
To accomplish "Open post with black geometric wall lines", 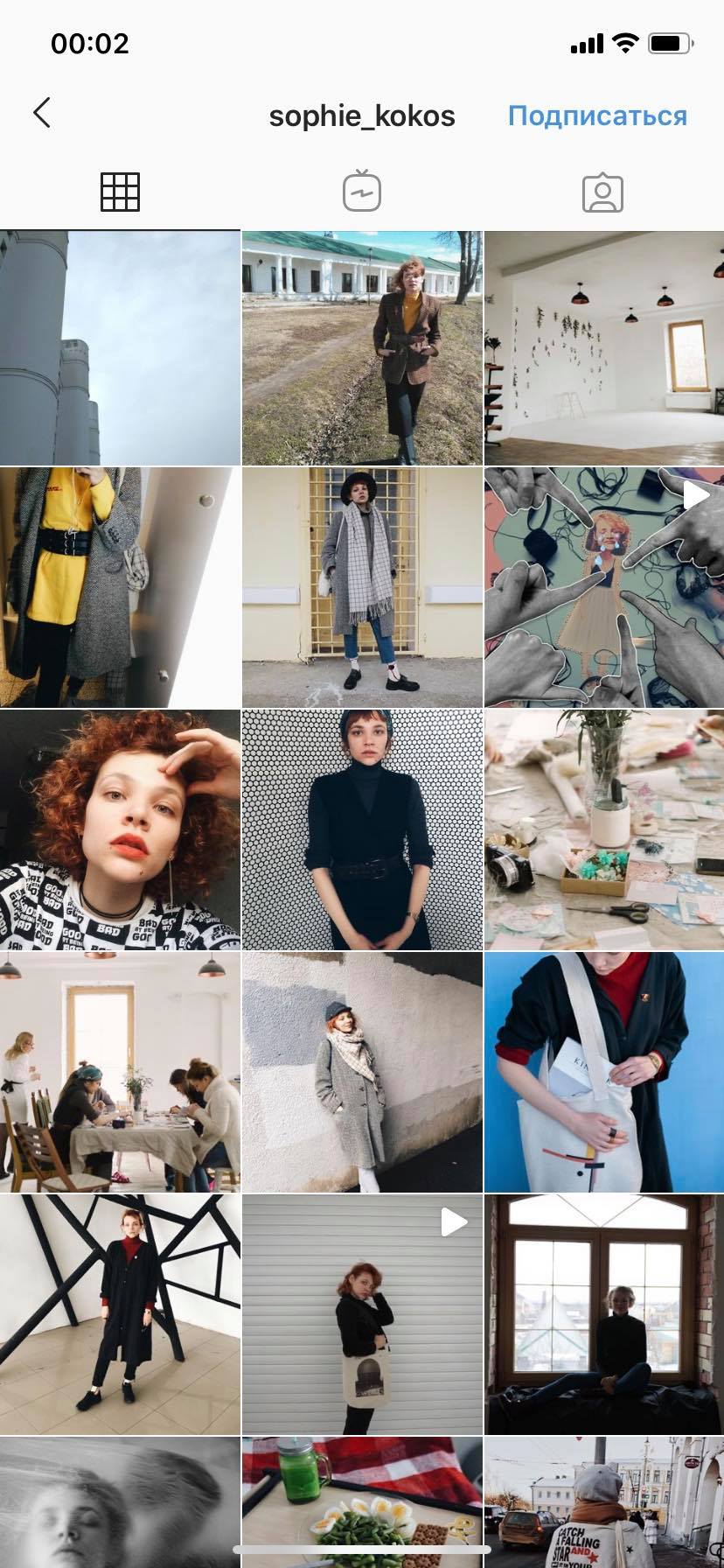I will (x=120, y=1314).
